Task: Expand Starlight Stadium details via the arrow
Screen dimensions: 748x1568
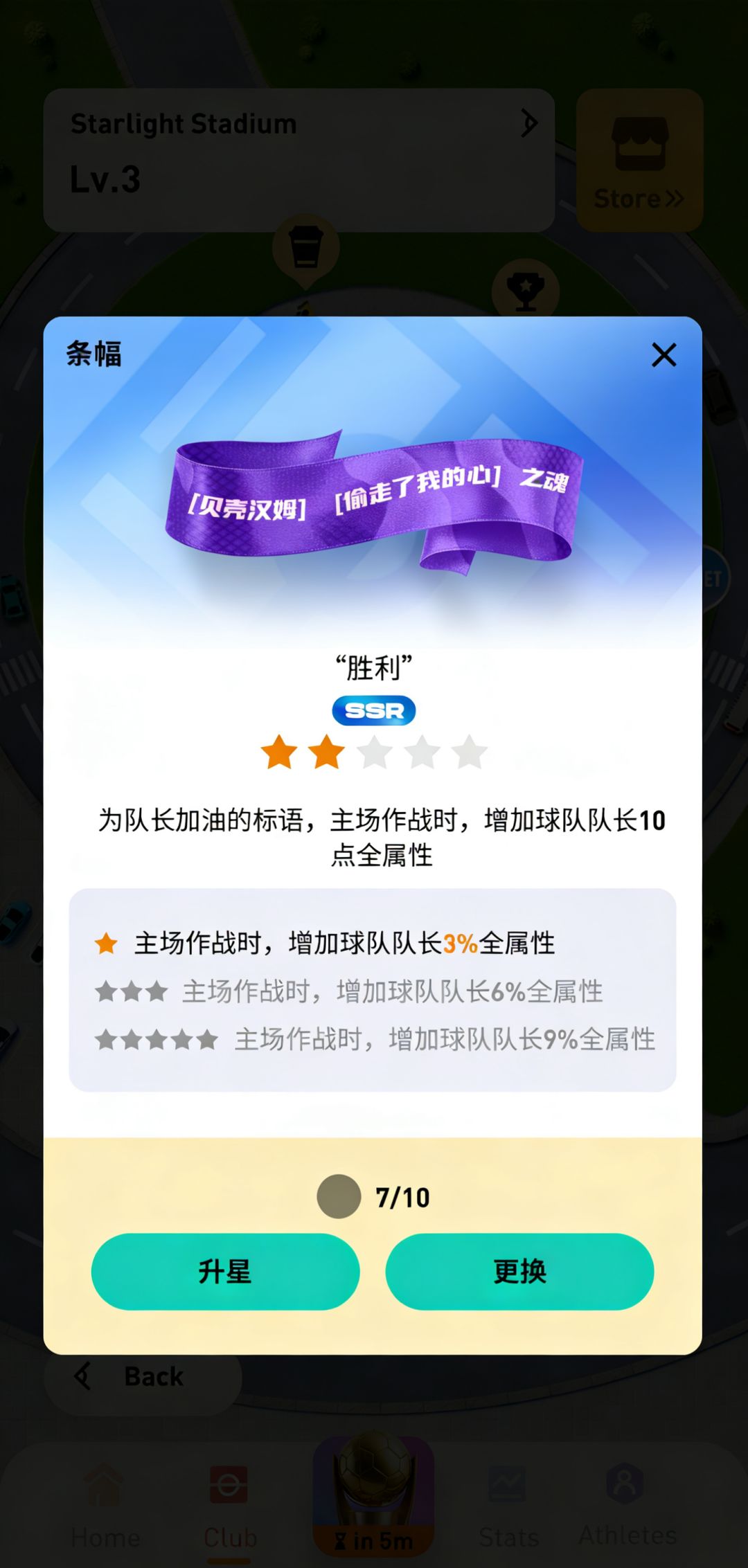Action: (529, 123)
